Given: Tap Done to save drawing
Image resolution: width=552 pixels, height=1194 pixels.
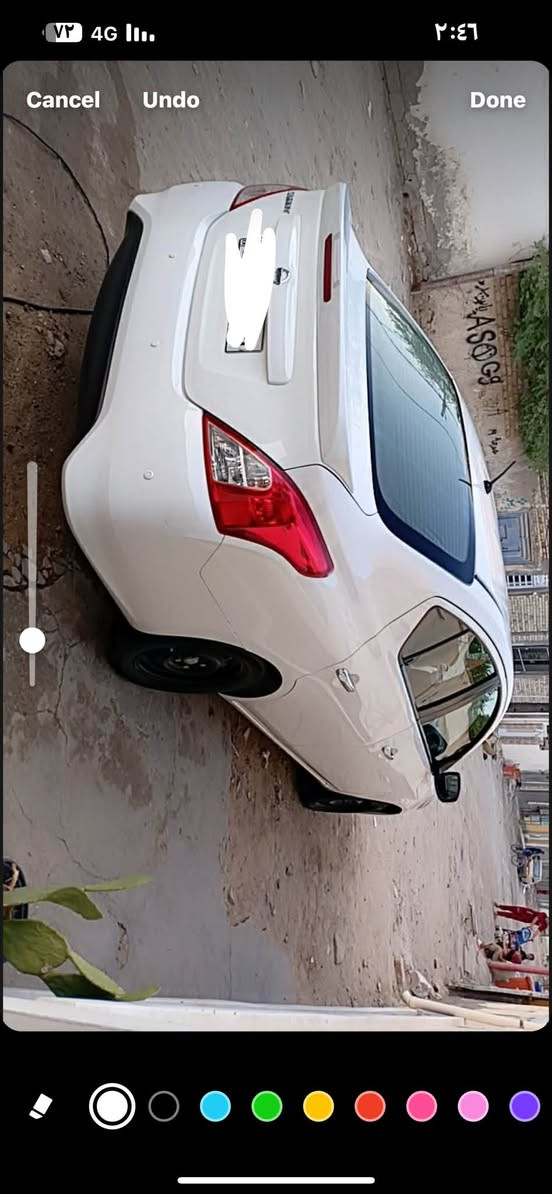Looking at the screenshot, I should point(497,100).
